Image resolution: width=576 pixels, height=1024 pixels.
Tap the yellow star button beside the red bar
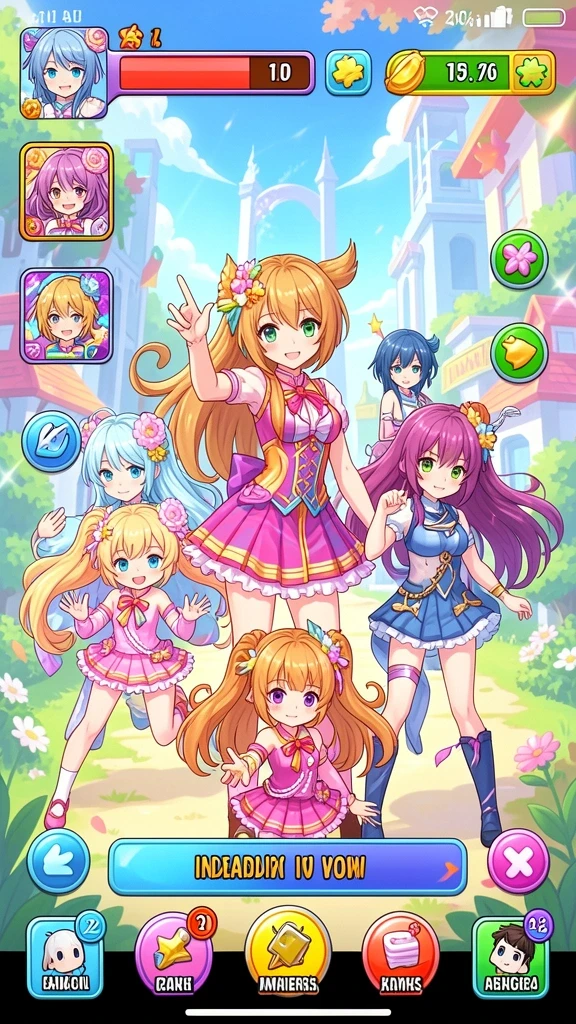coord(348,72)
